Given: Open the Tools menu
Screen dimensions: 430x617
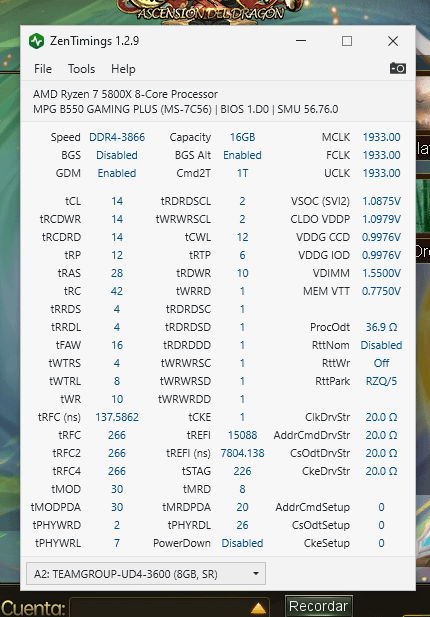Looking at the screenshot, I should (81, 69).
